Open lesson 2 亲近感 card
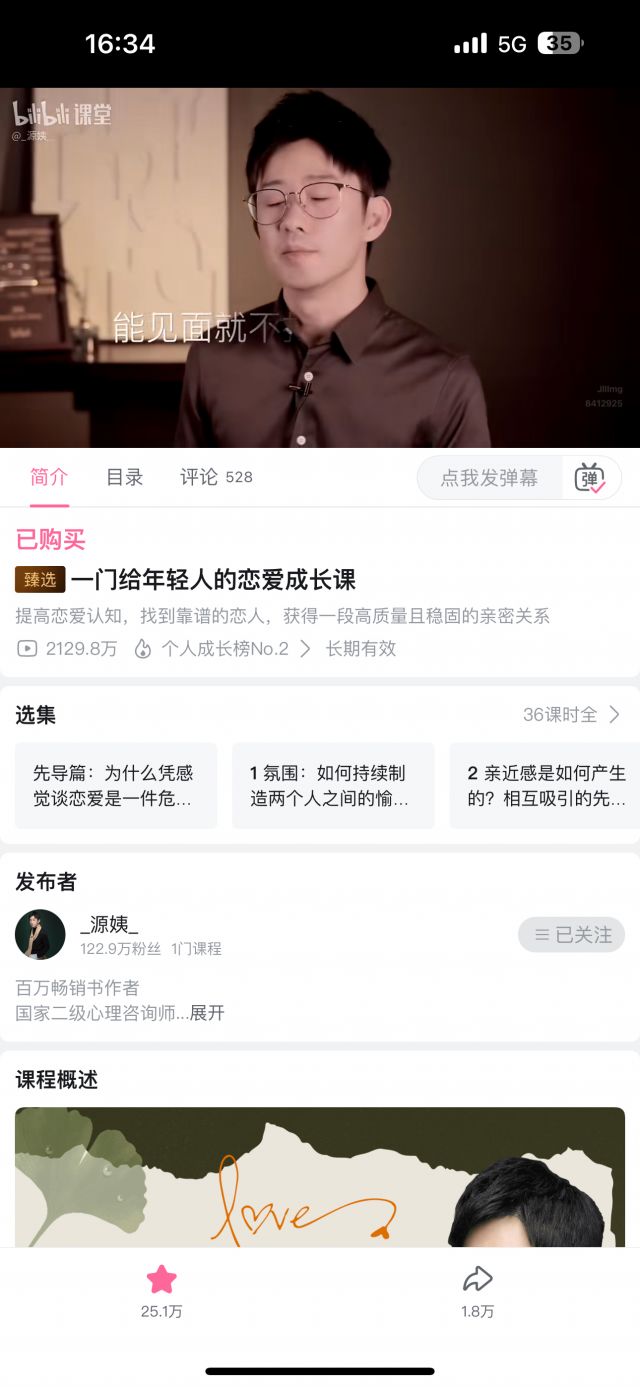 (x=546, y=786)
